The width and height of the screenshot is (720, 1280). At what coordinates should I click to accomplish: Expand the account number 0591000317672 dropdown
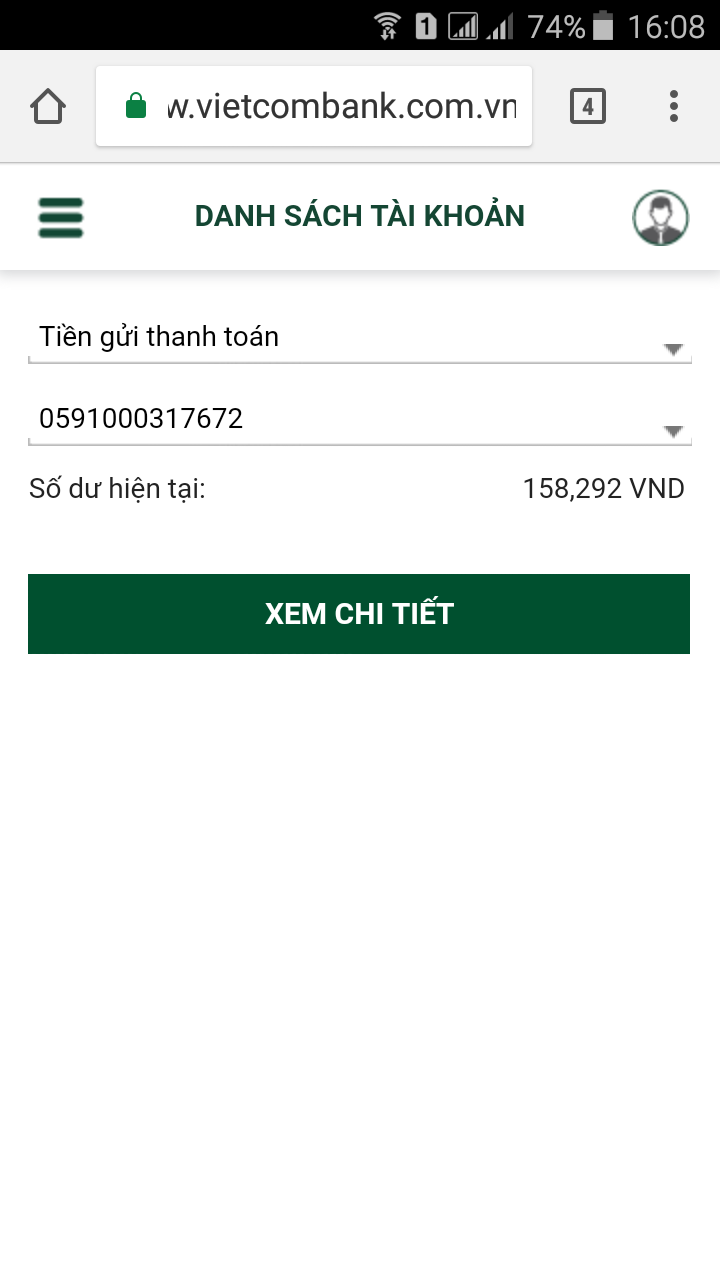coord(359,420)
